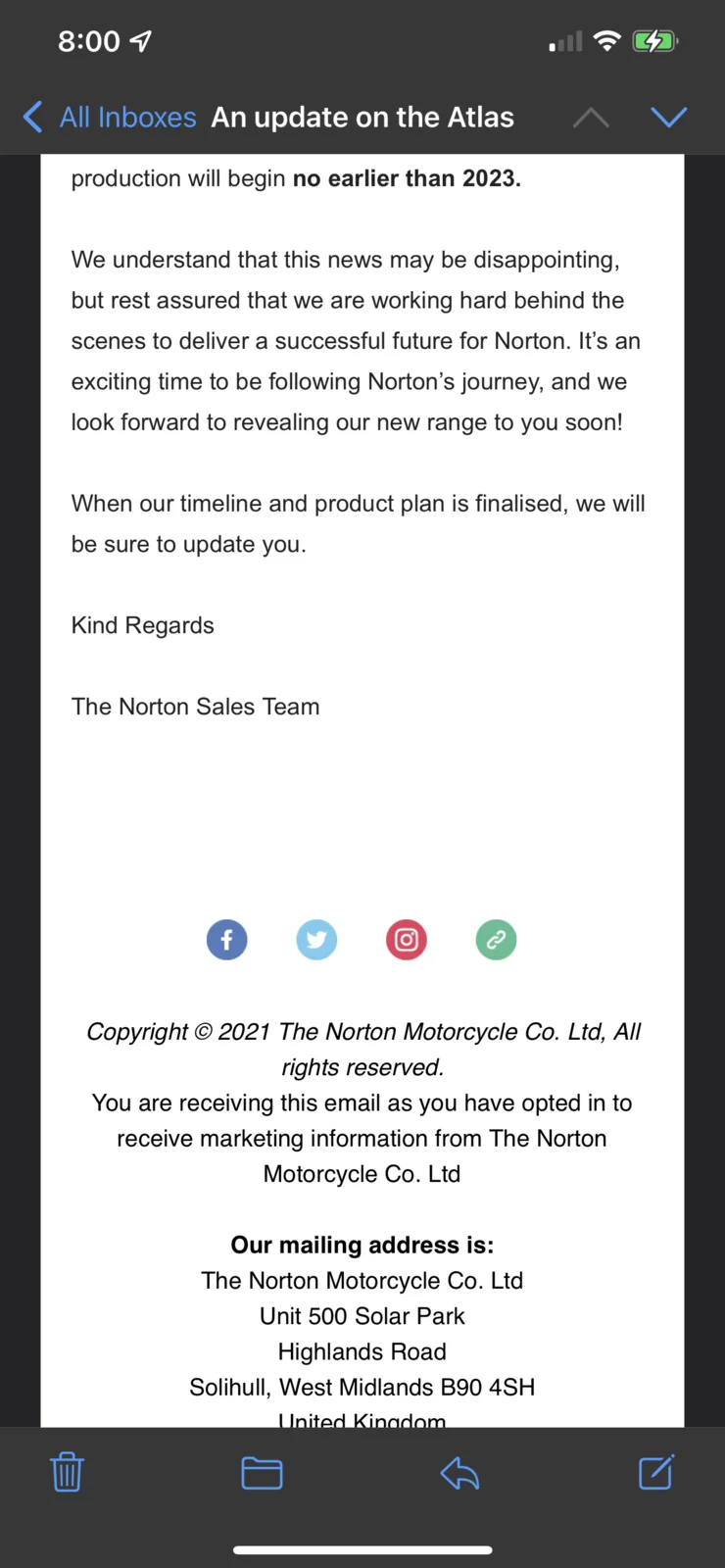Delete this email with the trash icon

[67, 1472]
